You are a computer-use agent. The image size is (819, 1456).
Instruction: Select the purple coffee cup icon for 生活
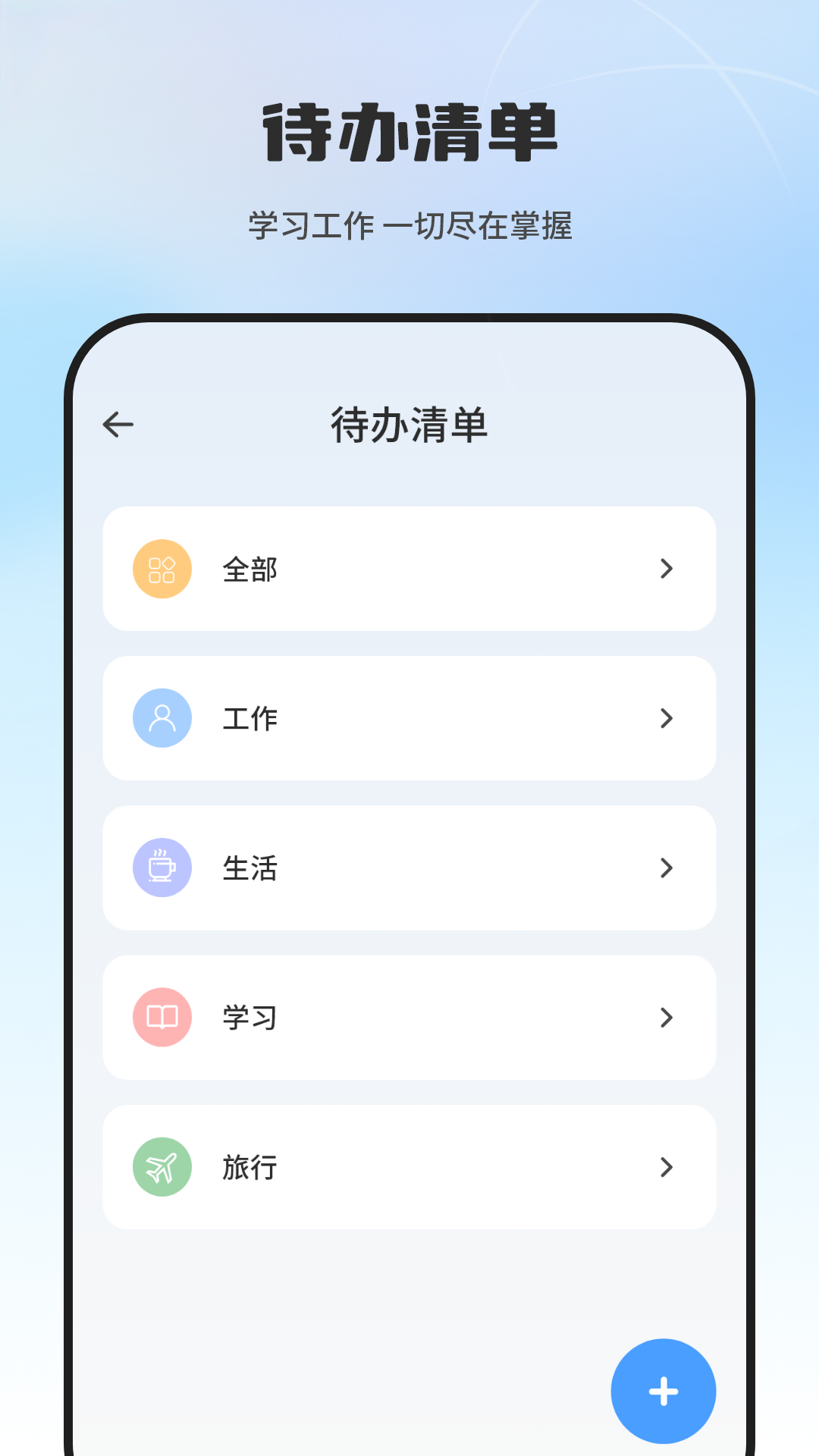point(162,867)
